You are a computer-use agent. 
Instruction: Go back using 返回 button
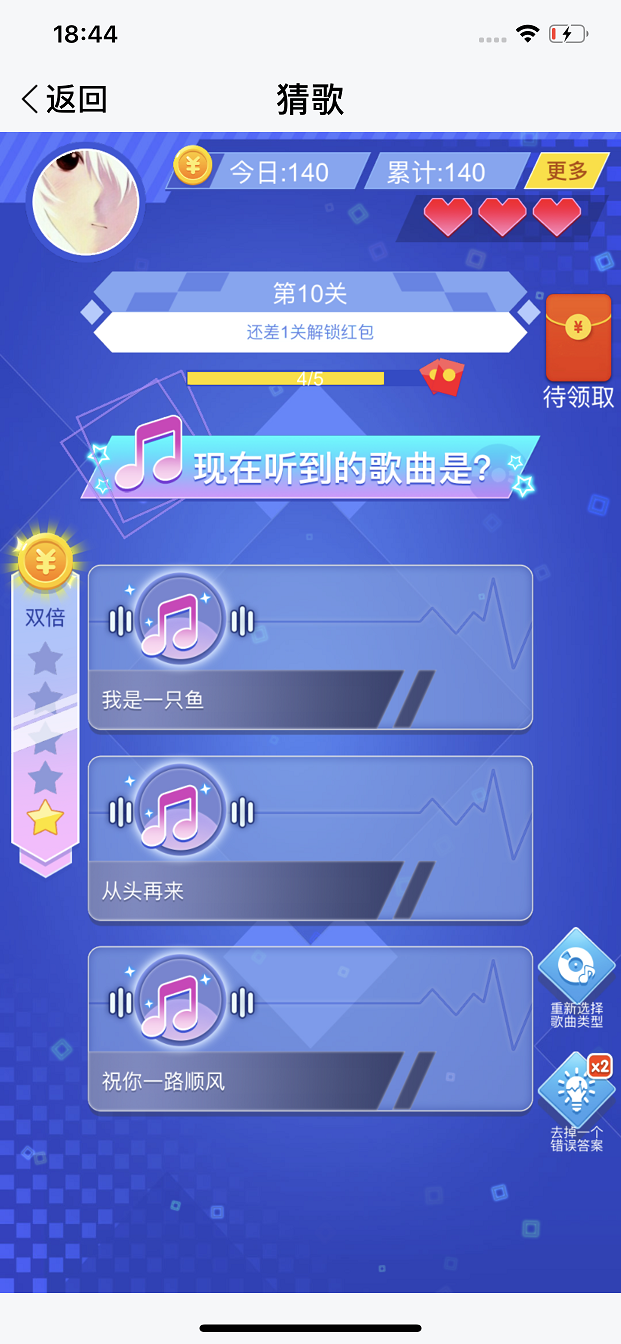pos(63,99)
